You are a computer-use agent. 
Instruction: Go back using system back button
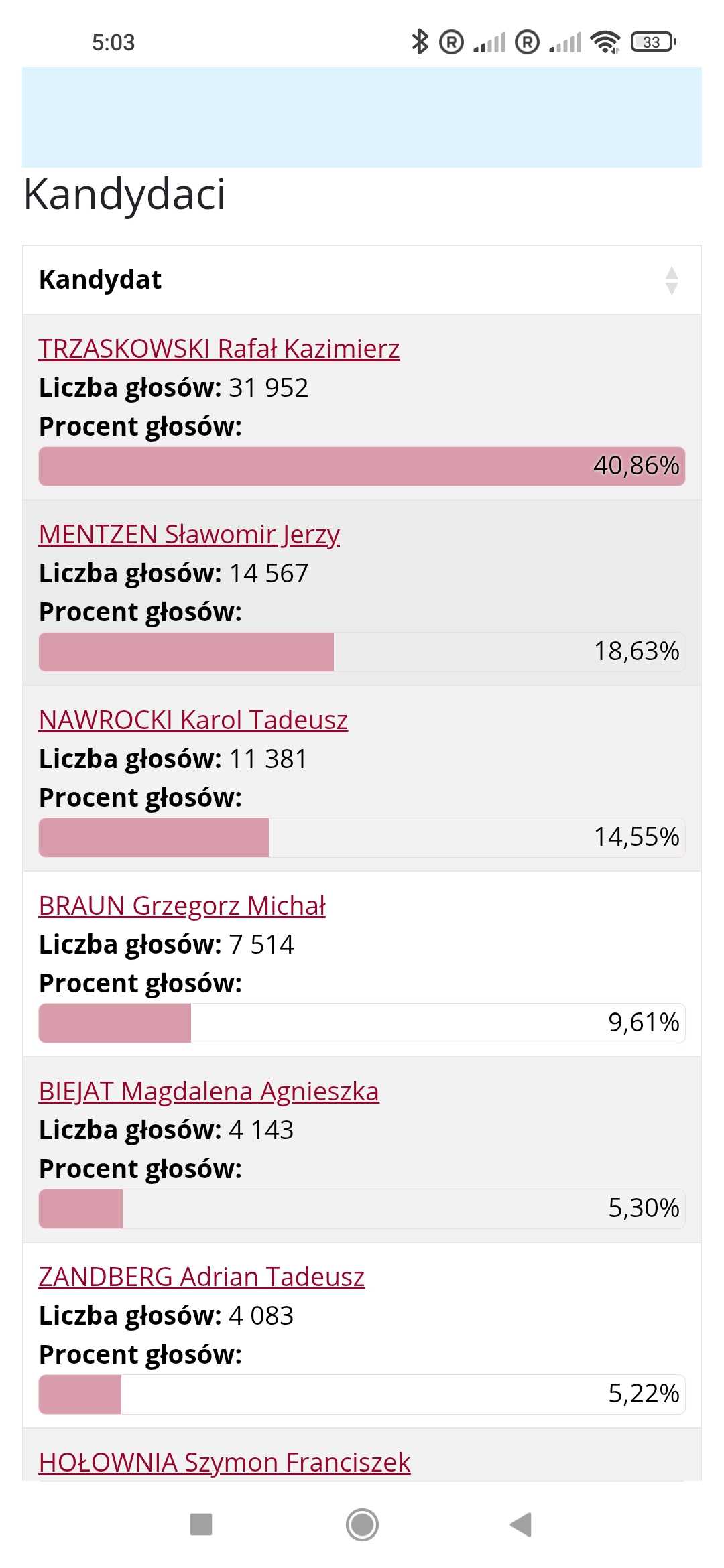click(x=521, y=1524)
